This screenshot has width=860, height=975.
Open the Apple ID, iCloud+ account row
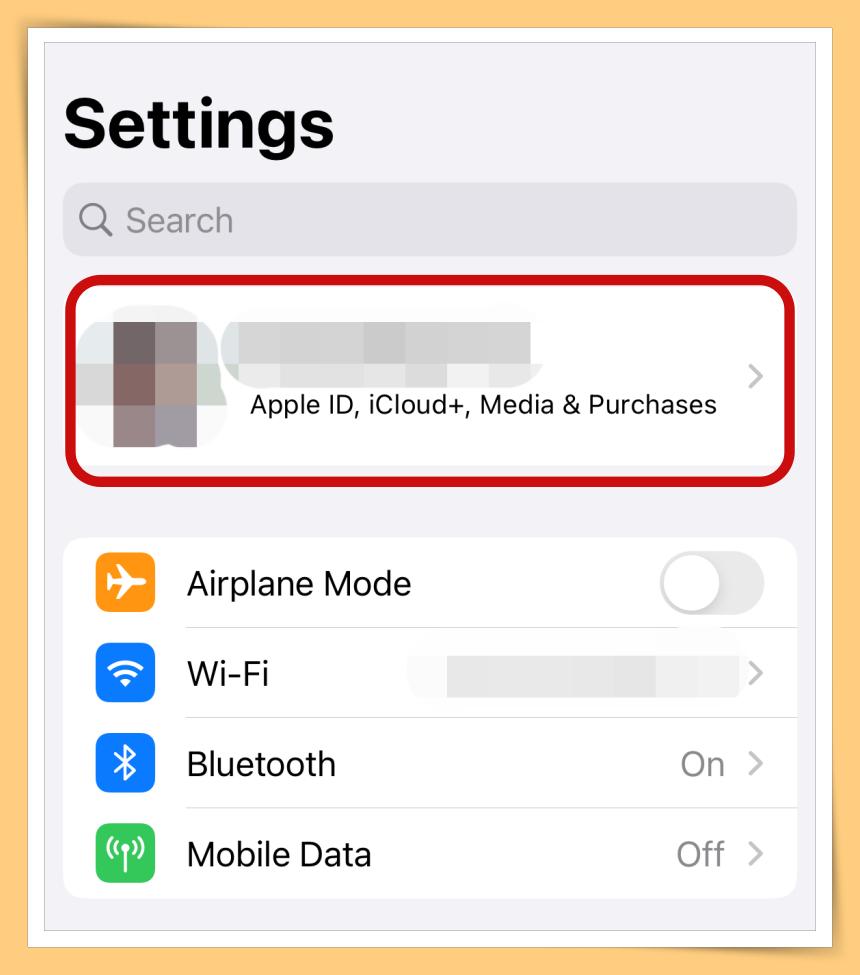[x=430, y=381]
